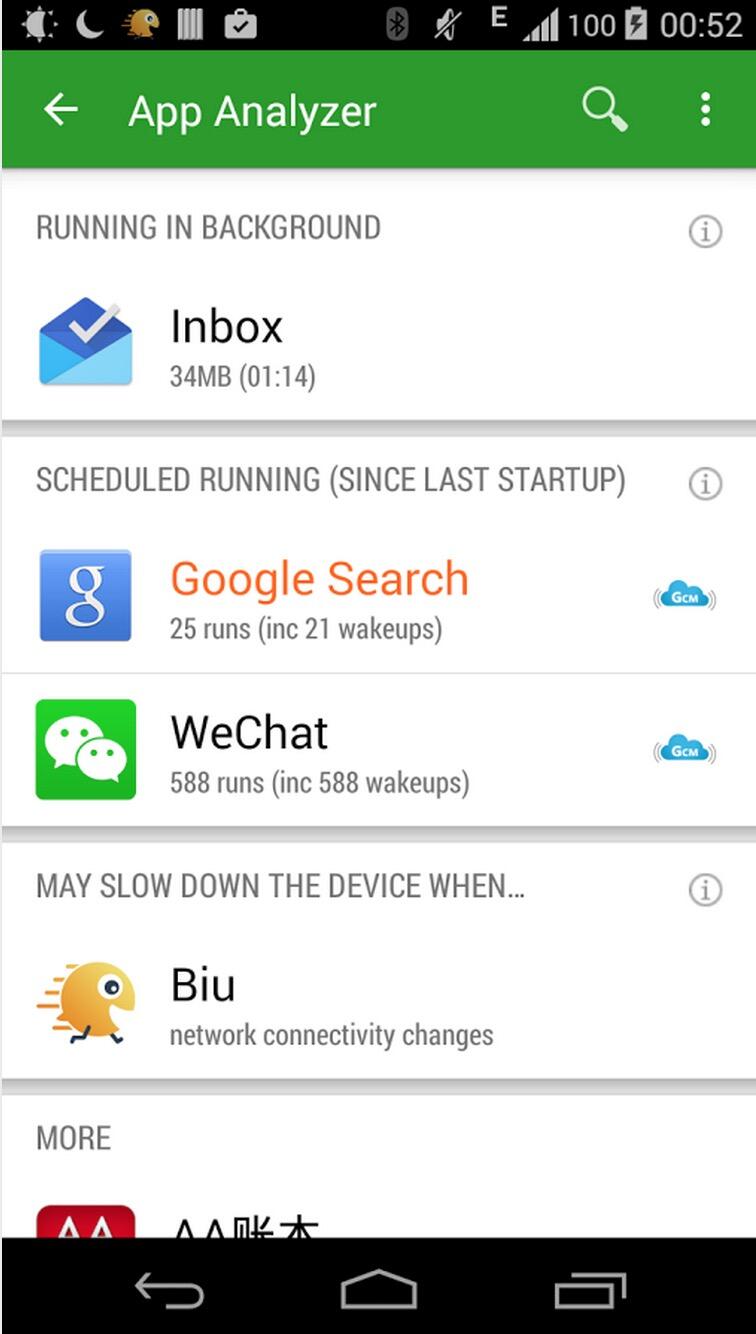Open the search magnifier icon
Screen dimensions: 756x1334
click(605, 109)
